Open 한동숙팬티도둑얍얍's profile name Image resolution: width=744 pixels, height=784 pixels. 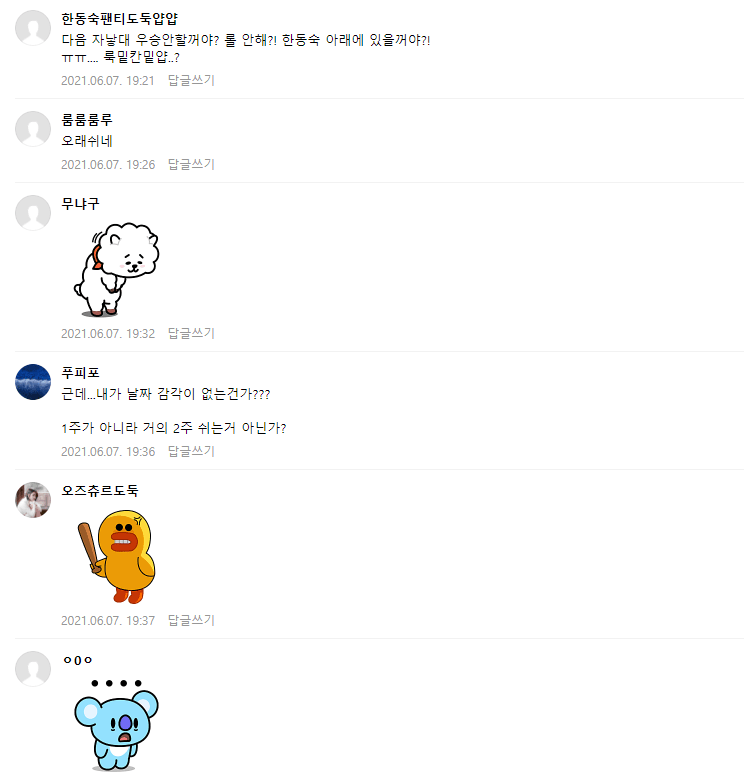pos(119,19)
